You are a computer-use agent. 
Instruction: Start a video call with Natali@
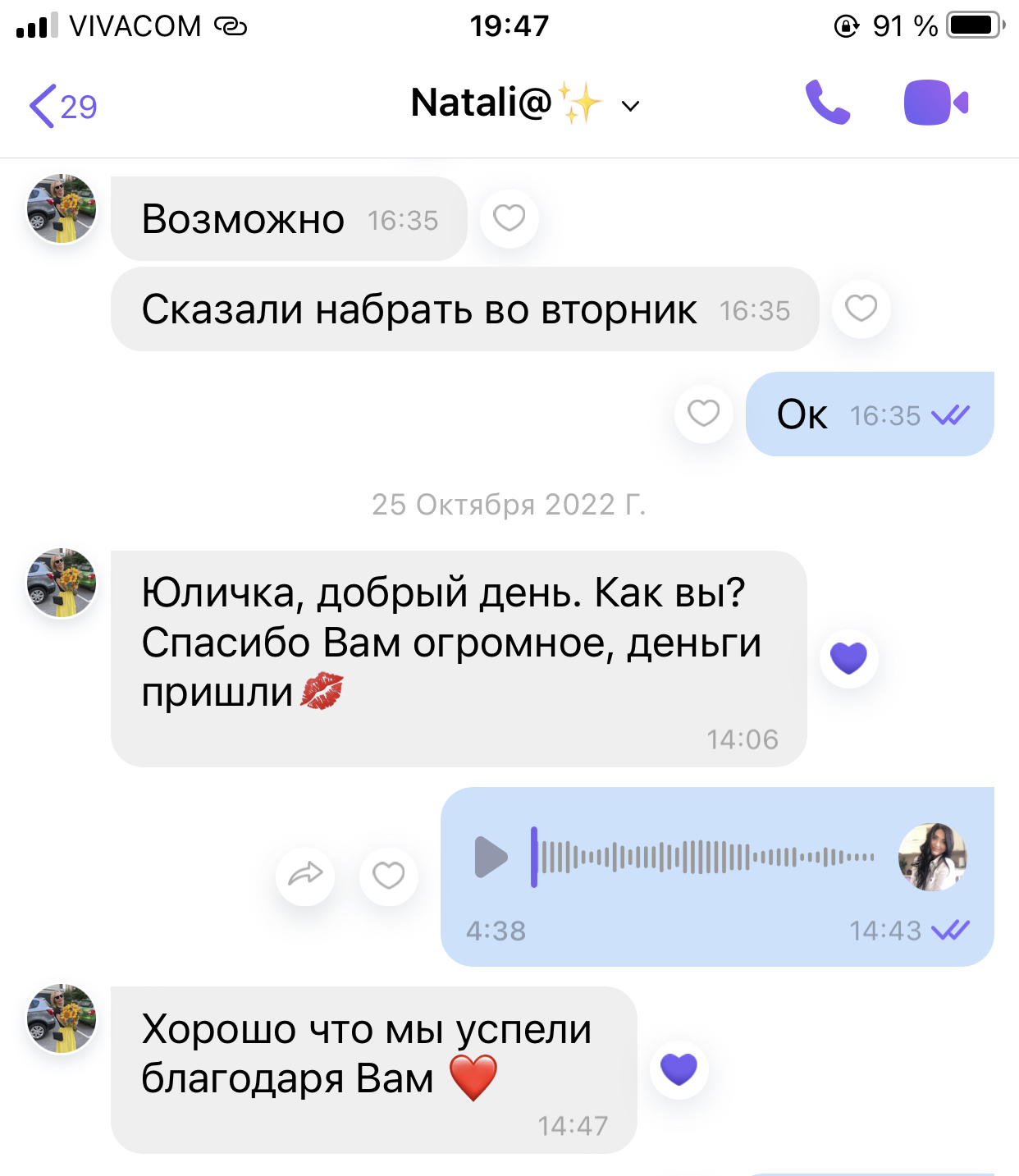coord(936,103)
